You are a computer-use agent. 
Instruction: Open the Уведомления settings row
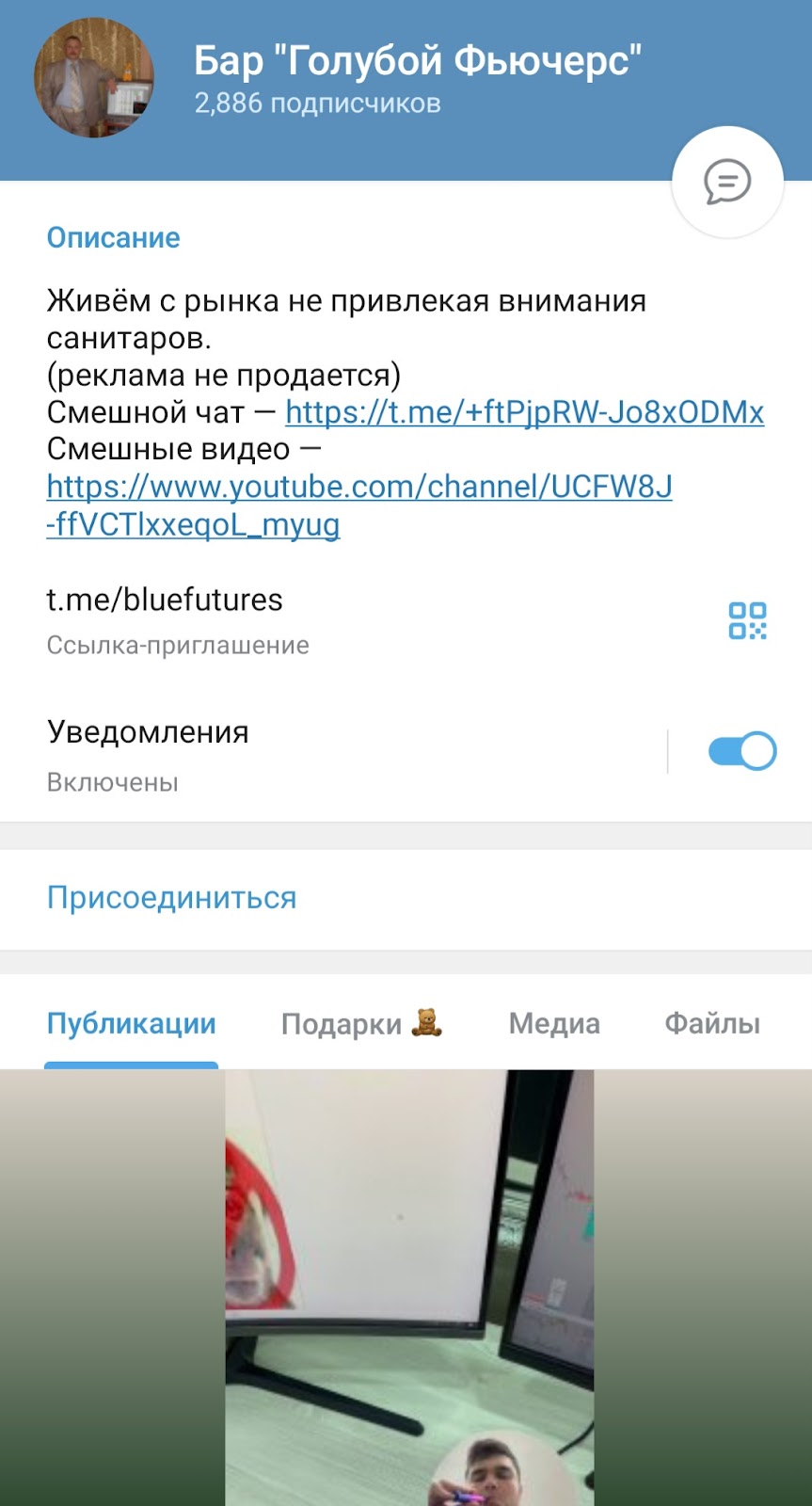pos(282,753)
